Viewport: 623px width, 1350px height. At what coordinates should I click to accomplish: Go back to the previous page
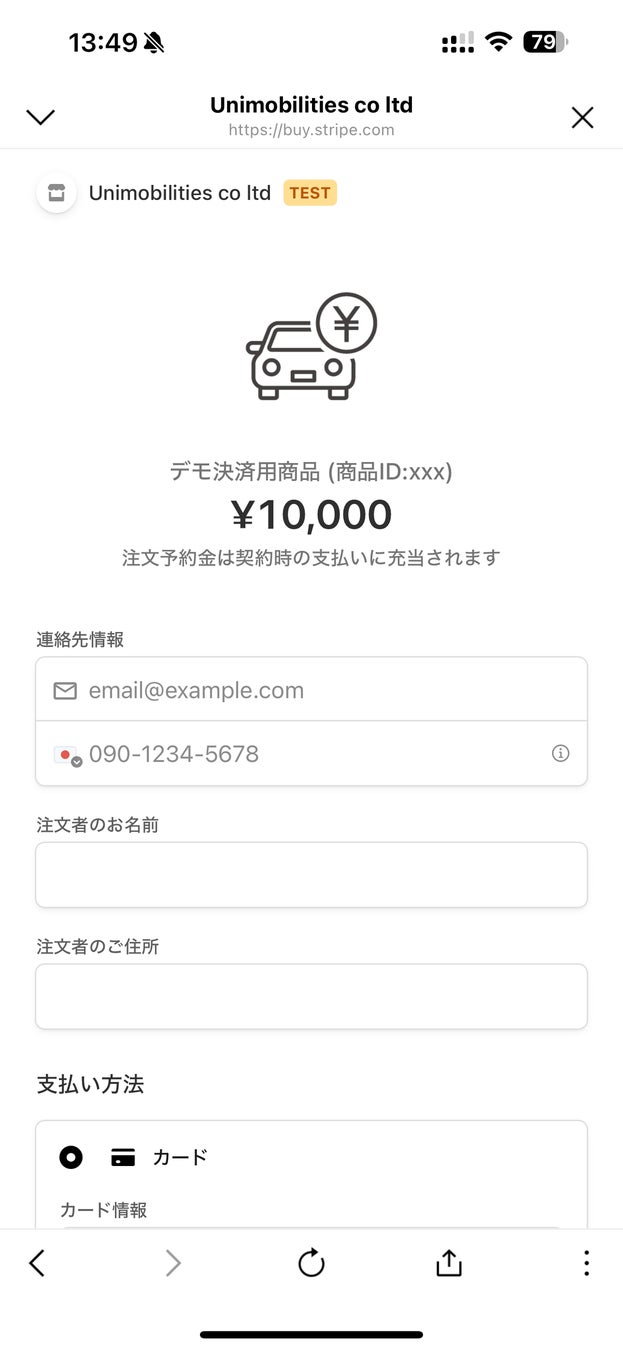pyautogui.click(x=38, y=1264)
